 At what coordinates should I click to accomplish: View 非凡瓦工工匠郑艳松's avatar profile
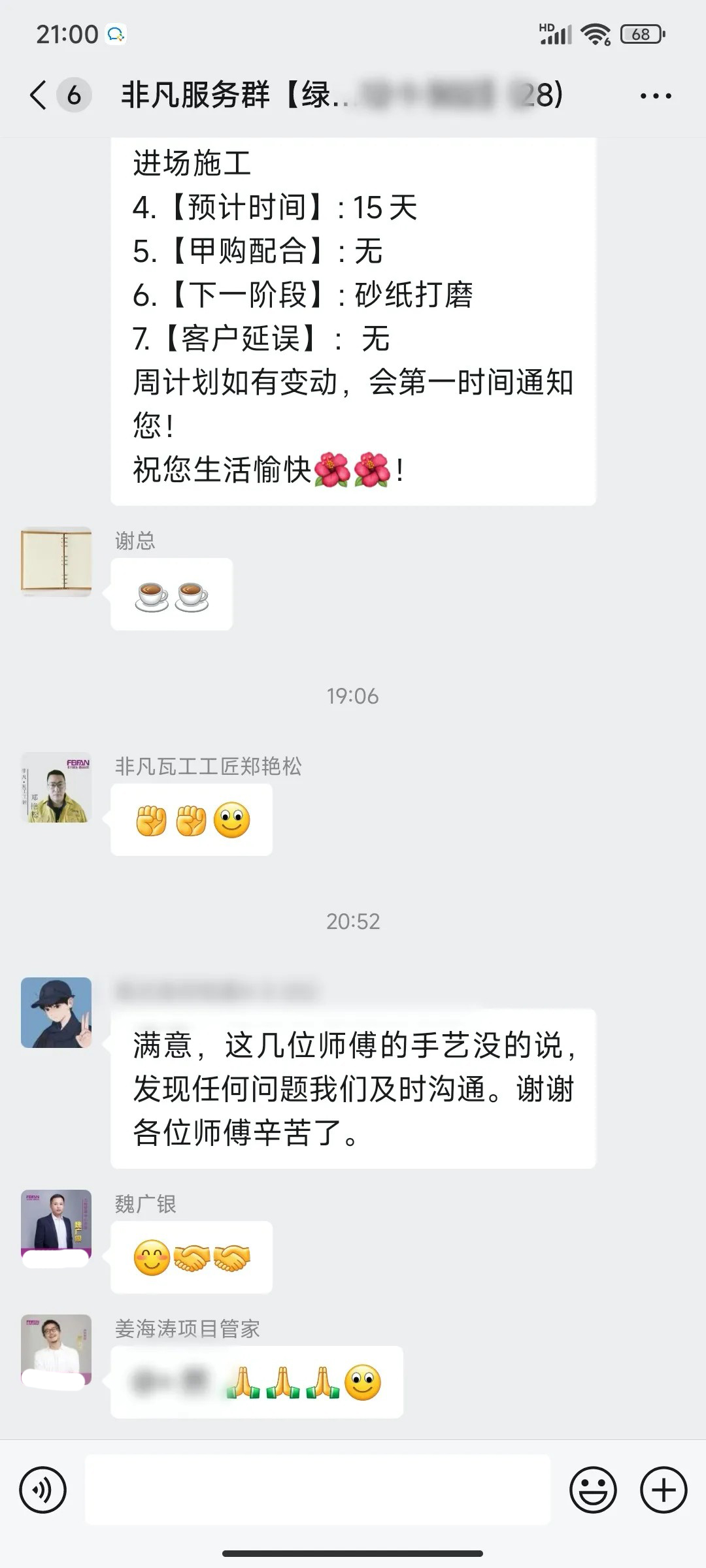click(56, 787)
